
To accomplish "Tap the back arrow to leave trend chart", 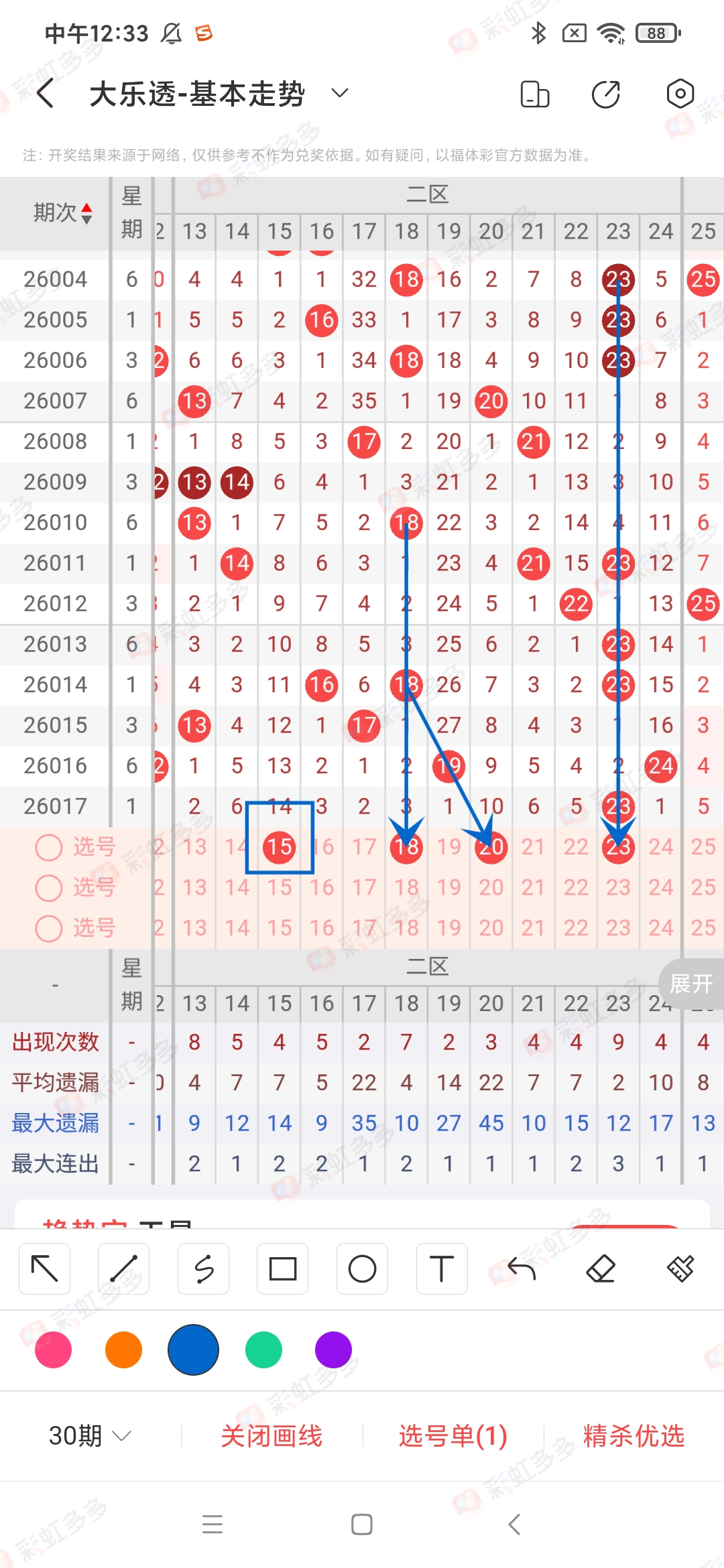I will pos(45,93).
